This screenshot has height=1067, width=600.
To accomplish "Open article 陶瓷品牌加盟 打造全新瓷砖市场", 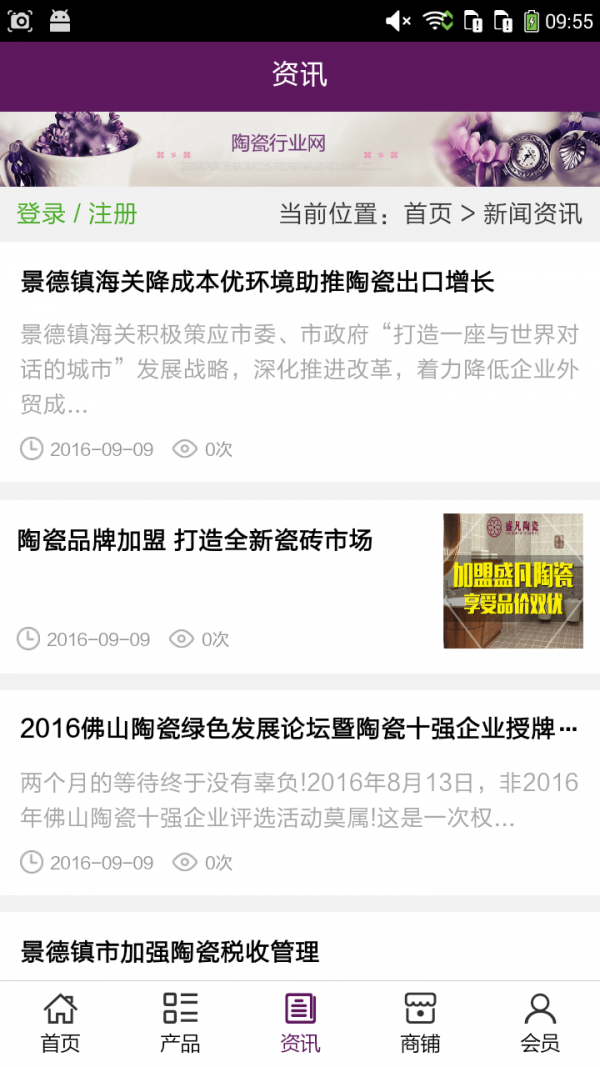I will click(196, 541).
